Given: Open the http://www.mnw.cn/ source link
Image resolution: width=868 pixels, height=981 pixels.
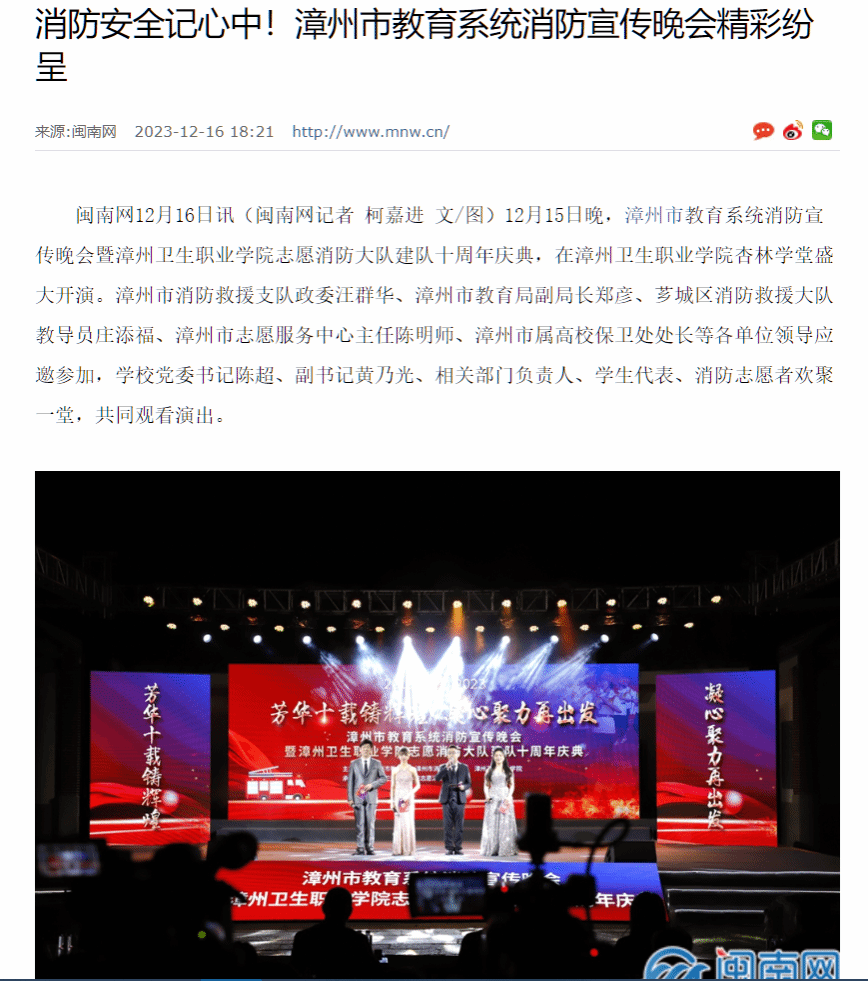Looking at the screenshot, I should click(370, 132).
